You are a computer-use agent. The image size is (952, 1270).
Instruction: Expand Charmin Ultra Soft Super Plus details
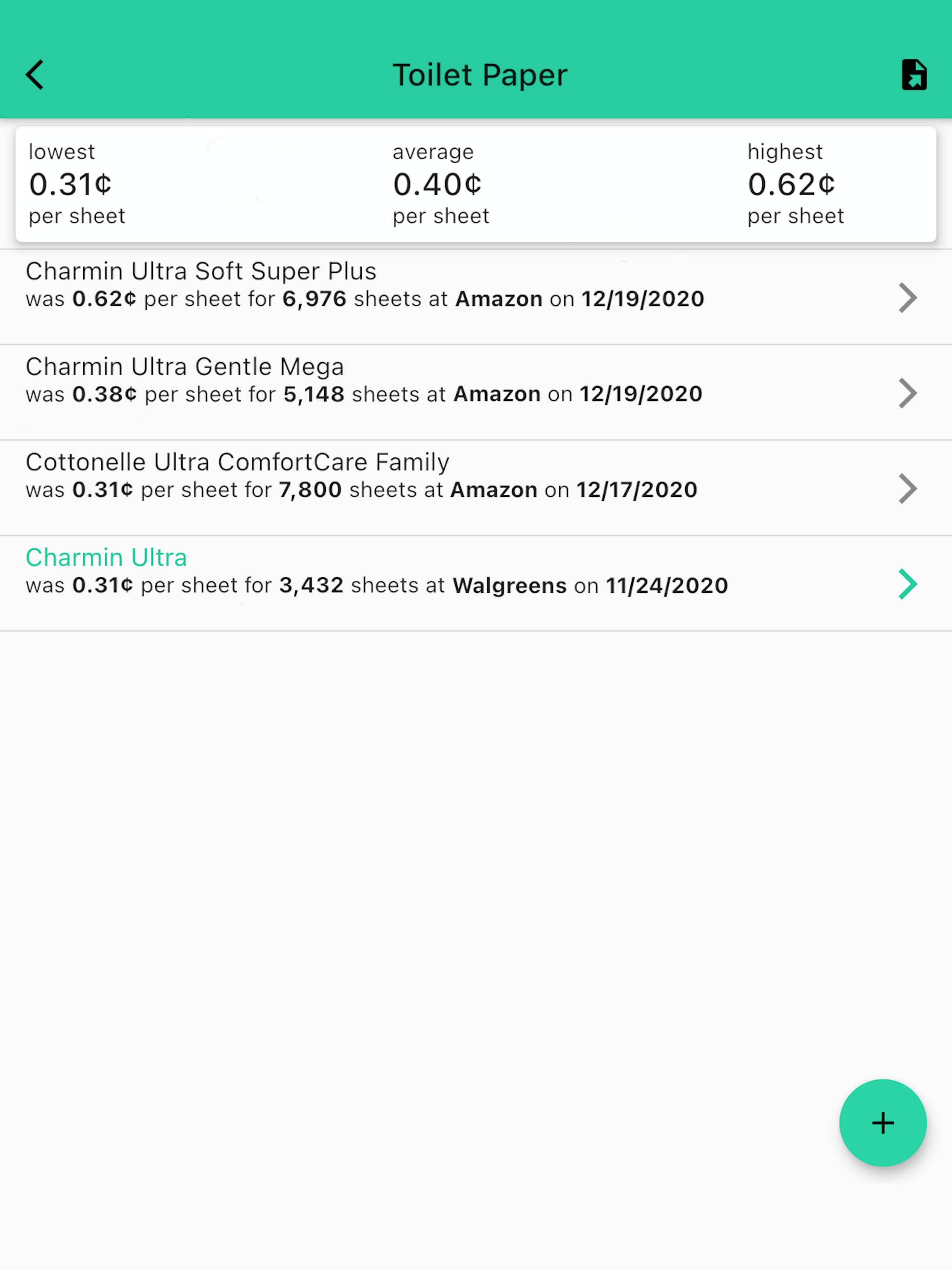click(x=907, y=298)
